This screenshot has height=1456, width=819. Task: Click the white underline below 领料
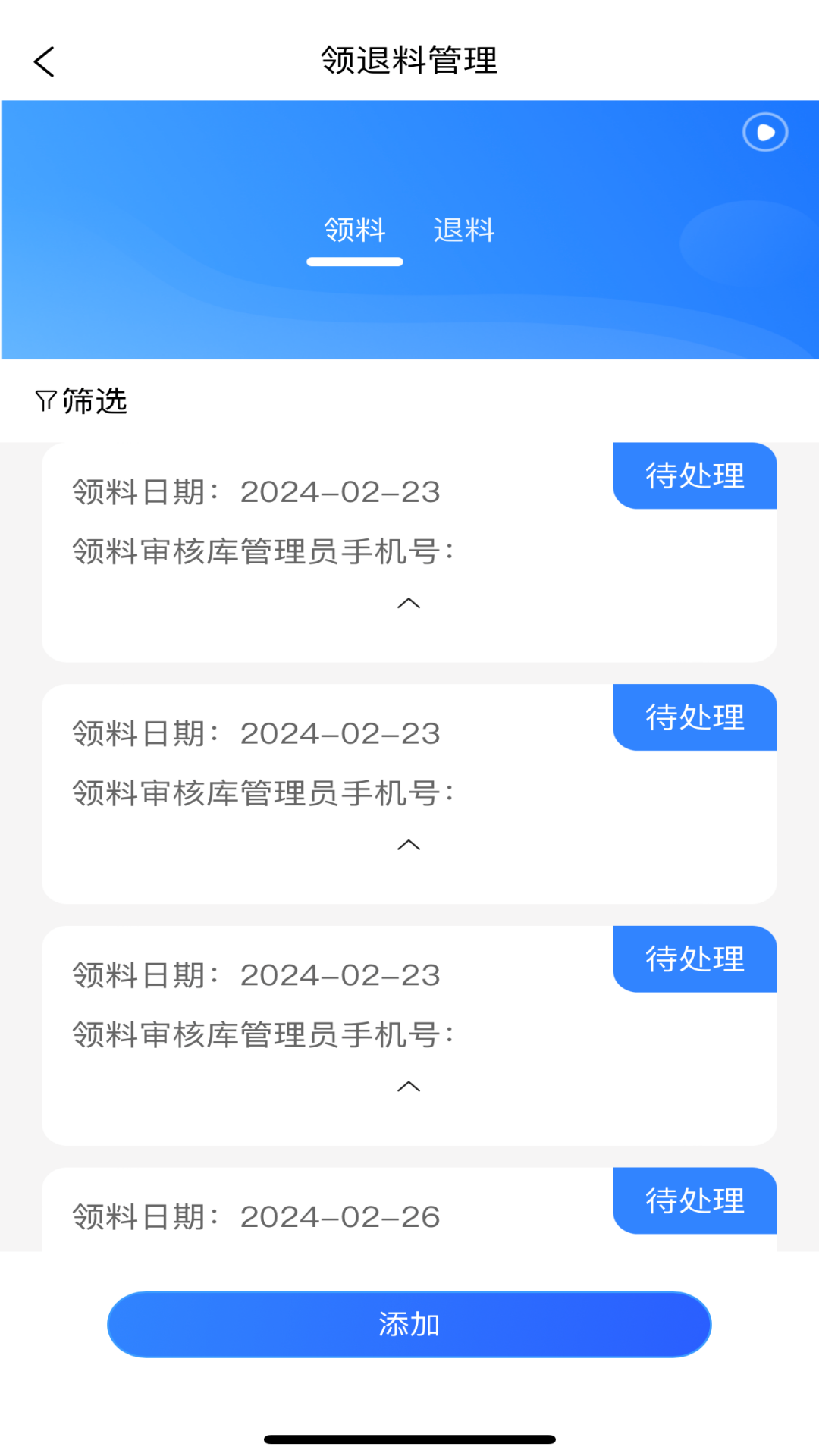(x=354, y=262)
